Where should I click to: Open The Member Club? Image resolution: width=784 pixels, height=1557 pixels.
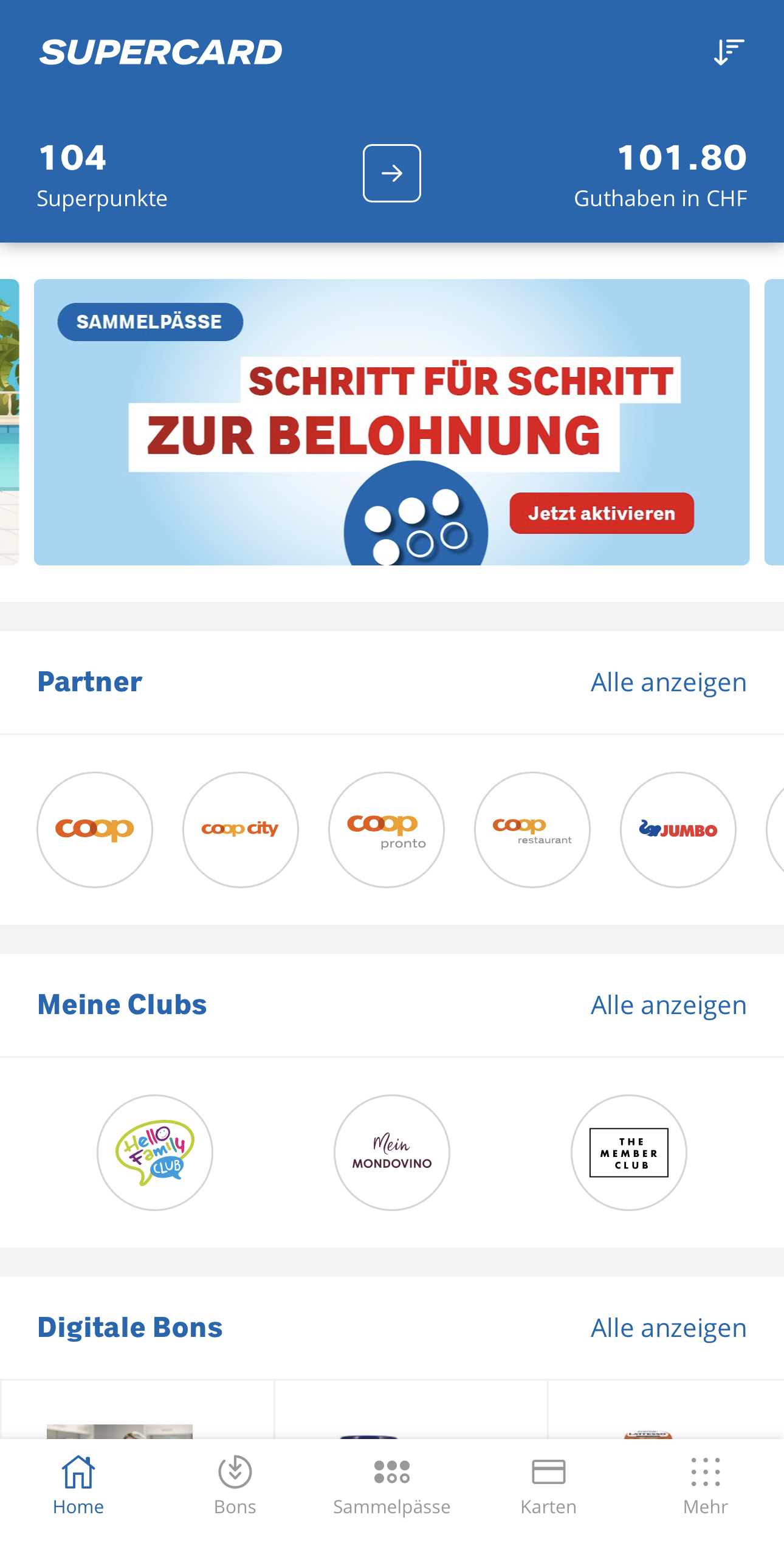(x=629, y=1152)
